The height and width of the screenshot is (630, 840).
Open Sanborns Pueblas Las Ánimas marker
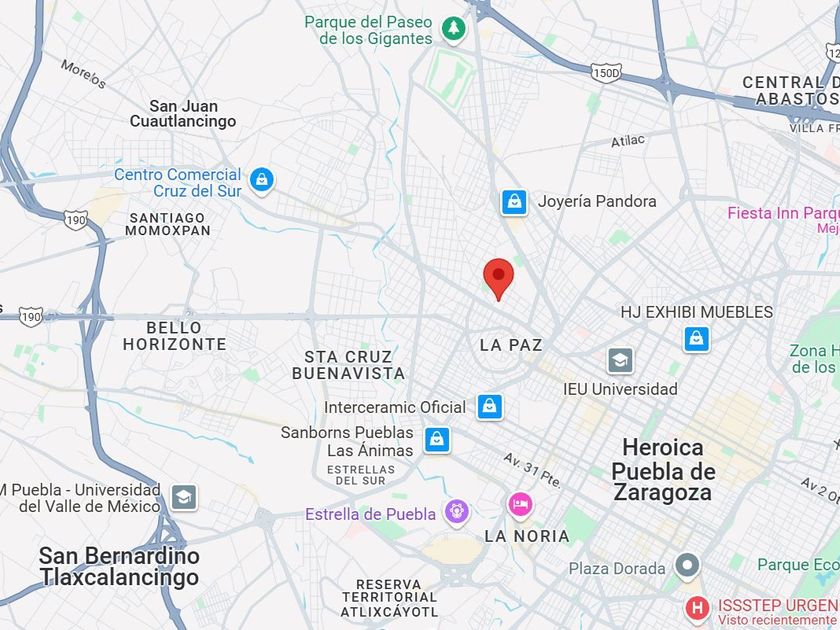click(x=437, y=440)
